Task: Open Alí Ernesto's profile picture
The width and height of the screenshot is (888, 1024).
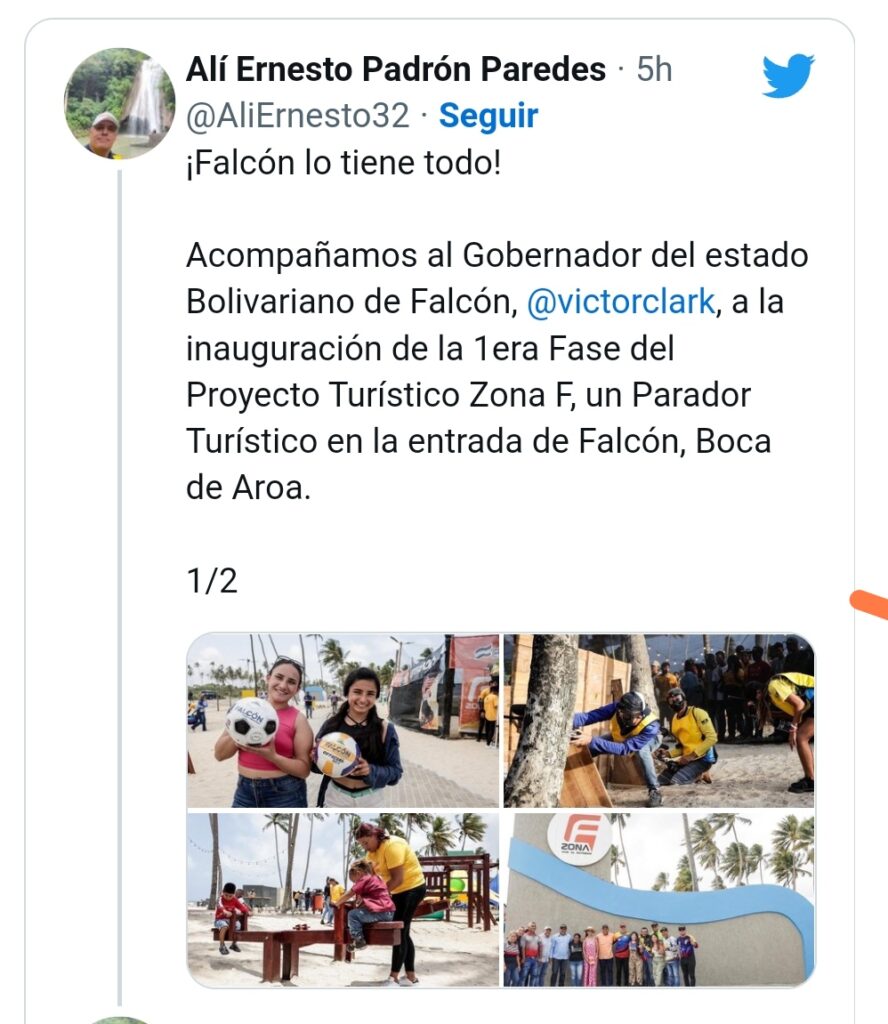Action: tap(119, 104)
